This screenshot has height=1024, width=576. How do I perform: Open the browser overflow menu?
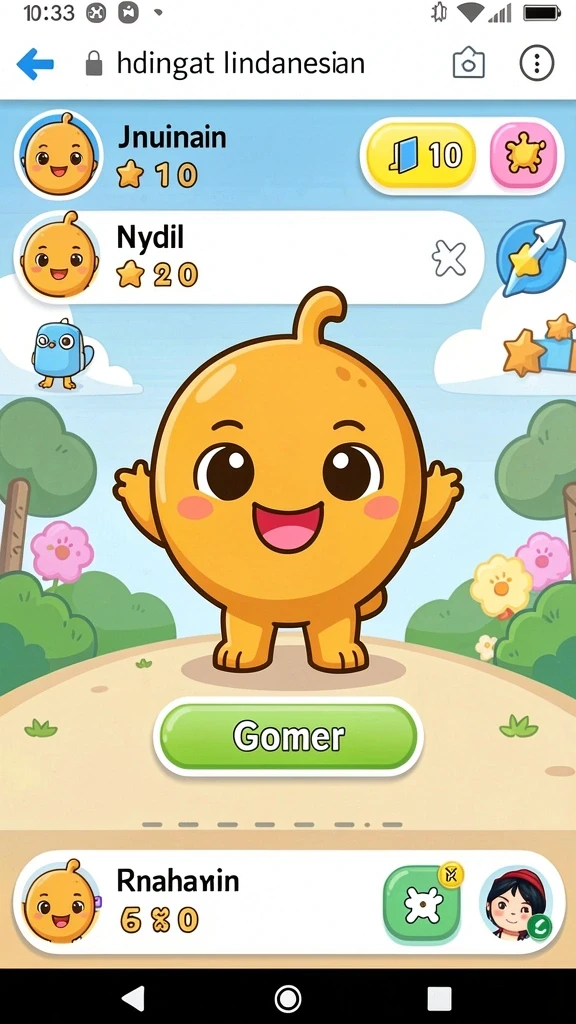point(537,63)
